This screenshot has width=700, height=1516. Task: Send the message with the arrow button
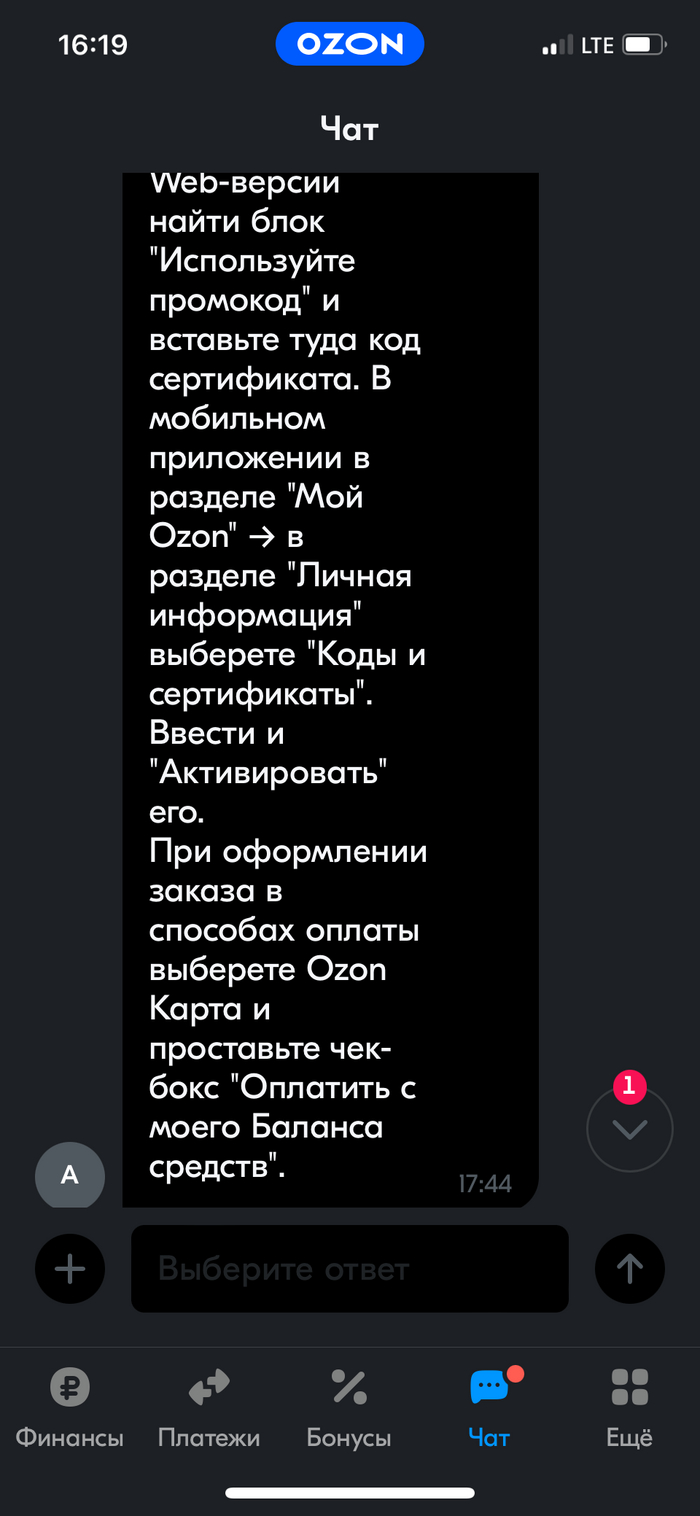pyautogui.click(x=630, y=1269)
